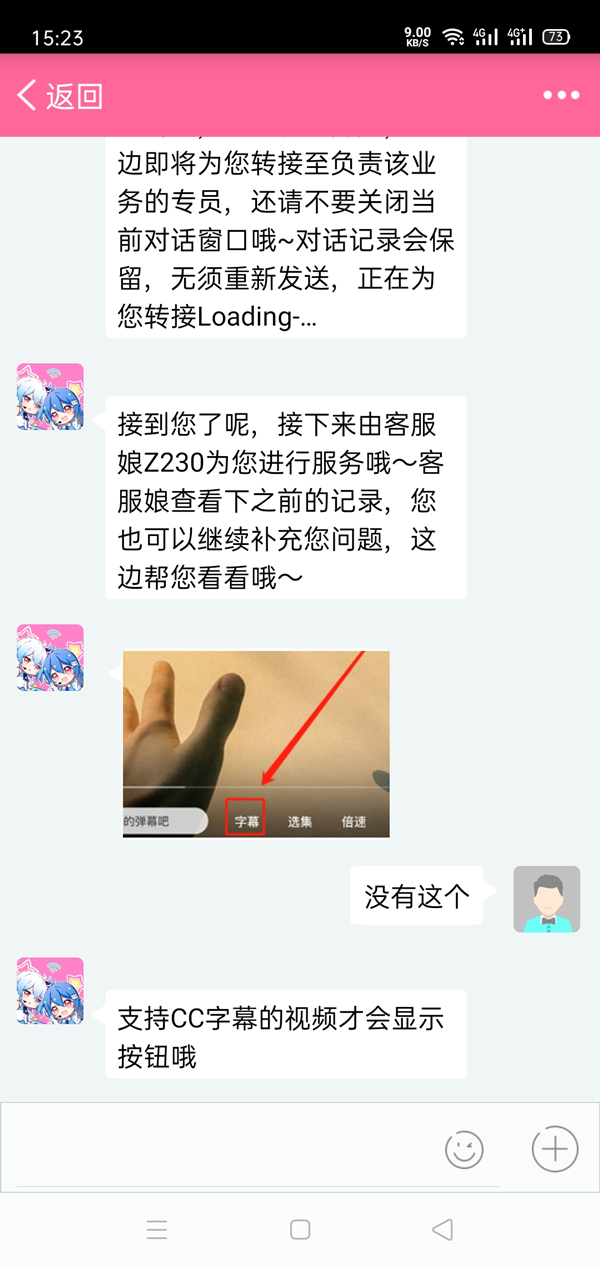Go to the home screen via square button
The width and height of the screenshot is (600, 1266).
(300, 1230)
